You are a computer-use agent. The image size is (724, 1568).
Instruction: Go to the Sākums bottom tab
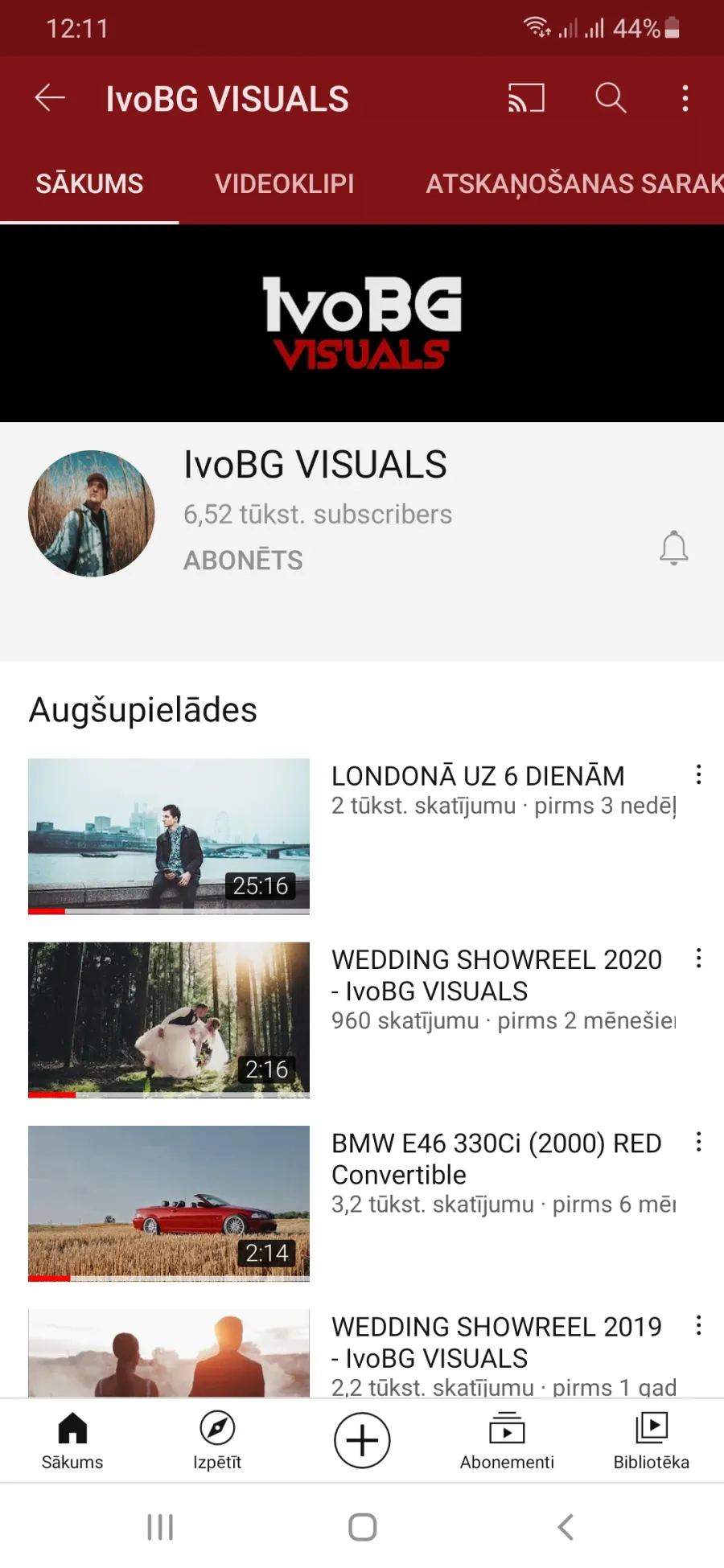[x=72, y=1441]
